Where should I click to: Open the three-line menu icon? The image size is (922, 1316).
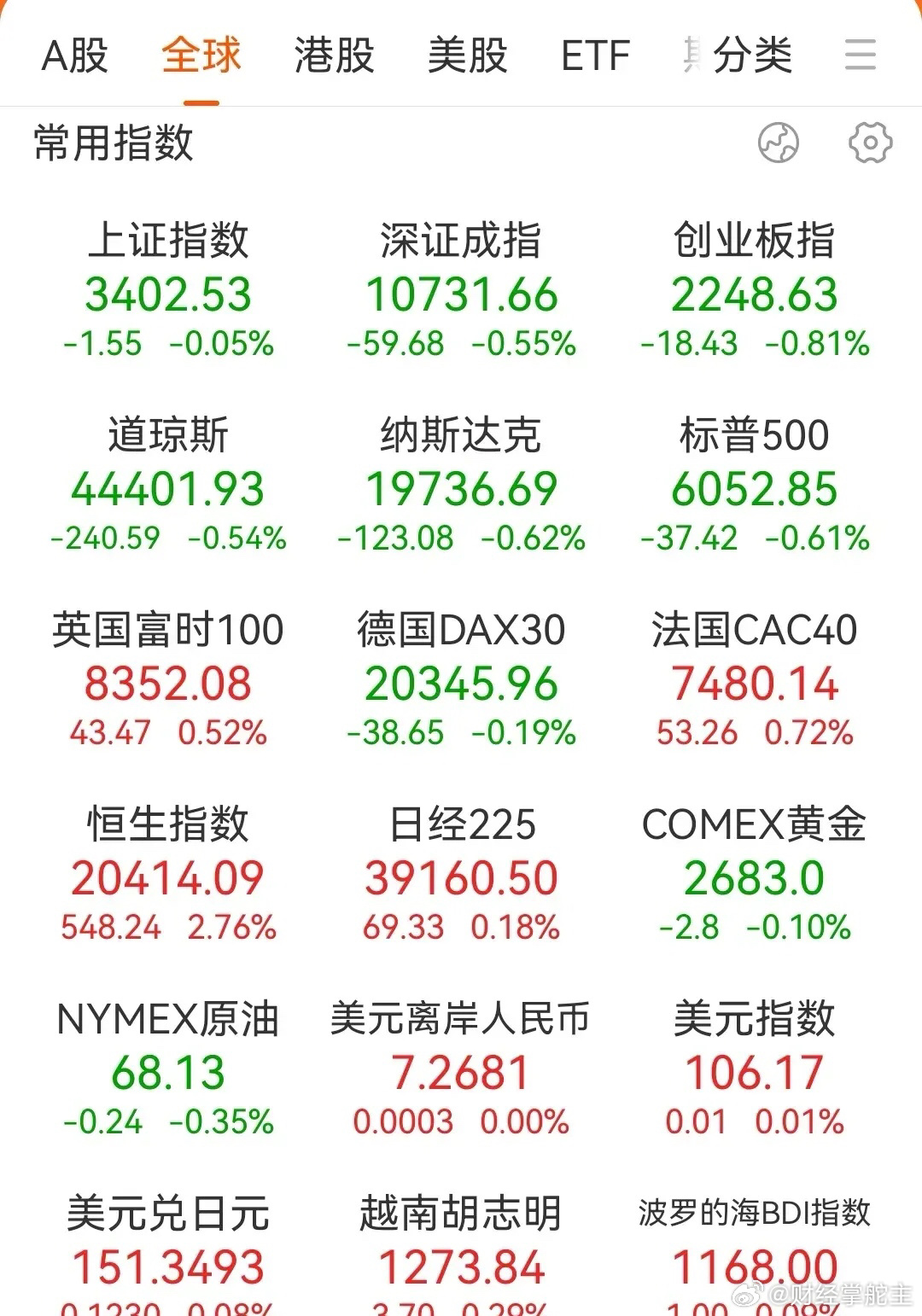tap(860, 55)
